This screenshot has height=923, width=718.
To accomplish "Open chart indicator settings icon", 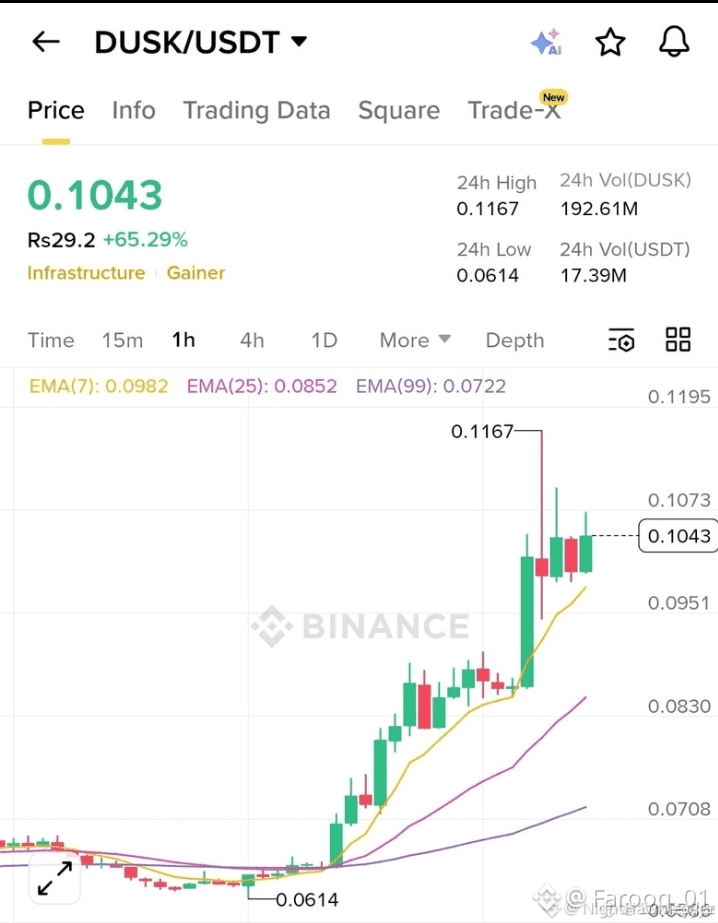I will pyautogui.click(x=621, y=340).
